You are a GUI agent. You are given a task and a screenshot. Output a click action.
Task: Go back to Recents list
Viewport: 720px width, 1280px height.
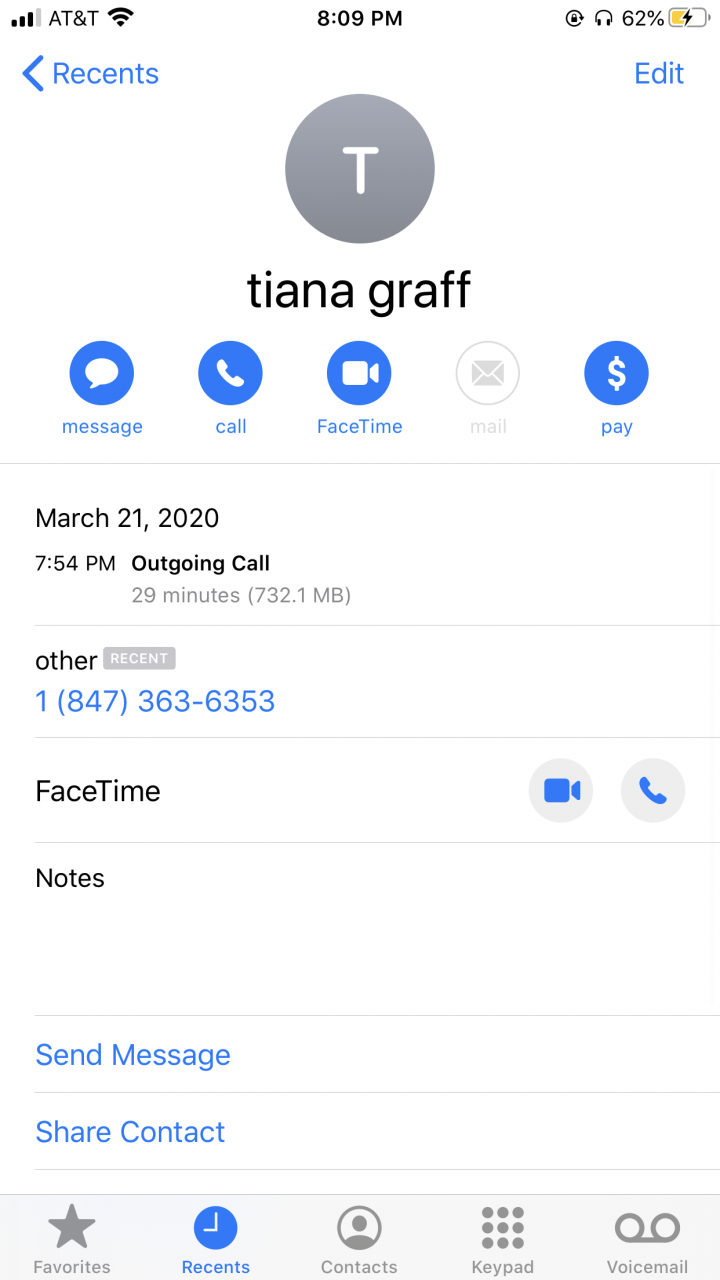pyautogui.click(x=90, y=74)
